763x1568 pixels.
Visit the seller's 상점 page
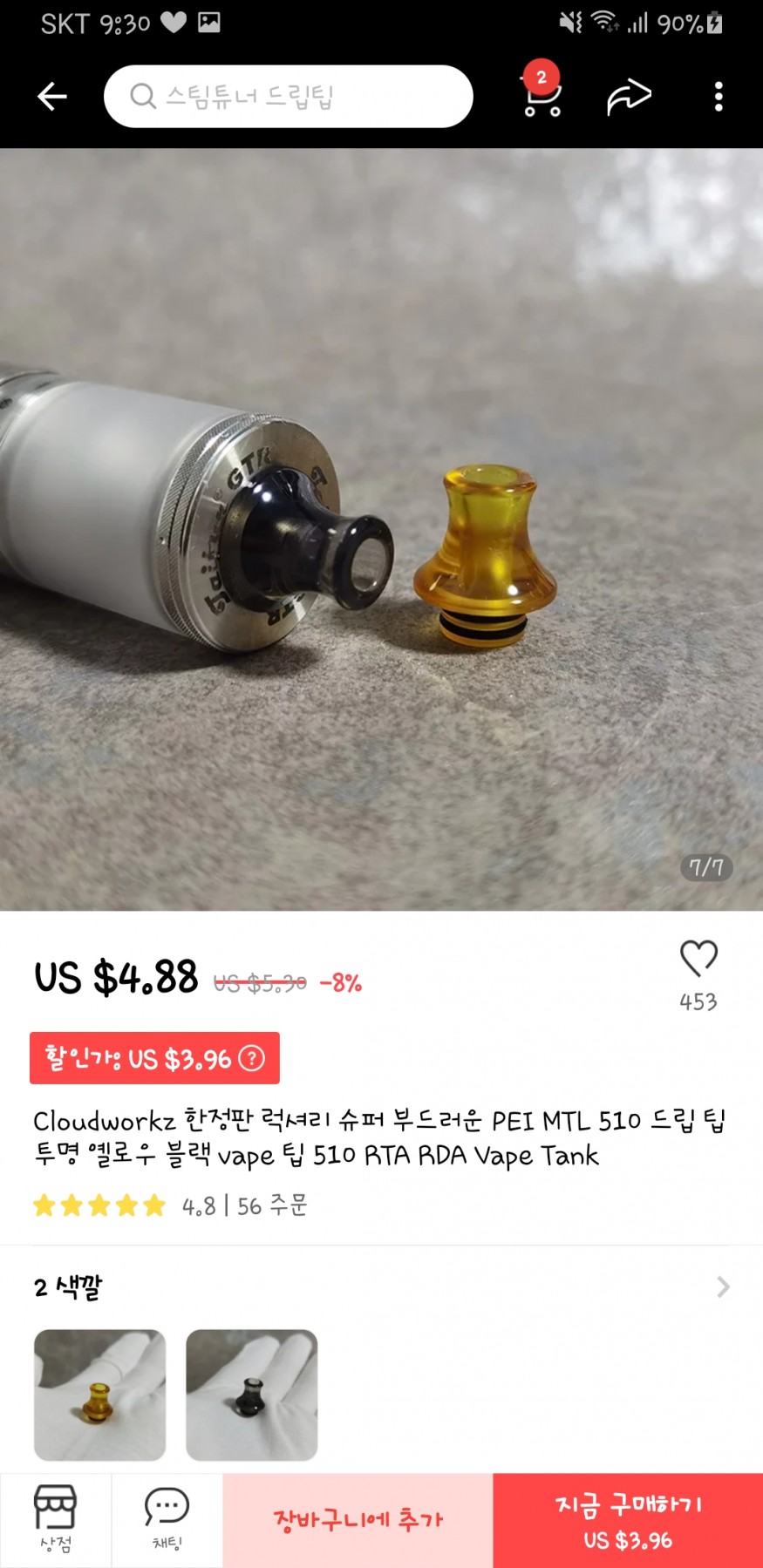point(55,1519)
